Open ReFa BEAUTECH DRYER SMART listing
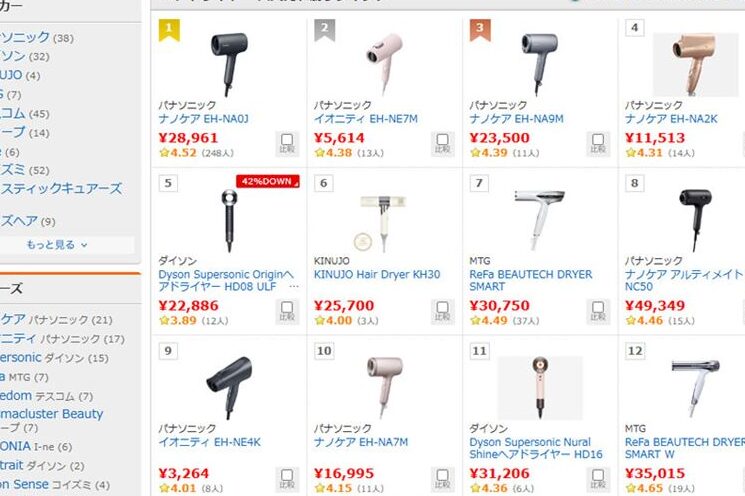This screenshot has width=745, height=496. [530, 280]
